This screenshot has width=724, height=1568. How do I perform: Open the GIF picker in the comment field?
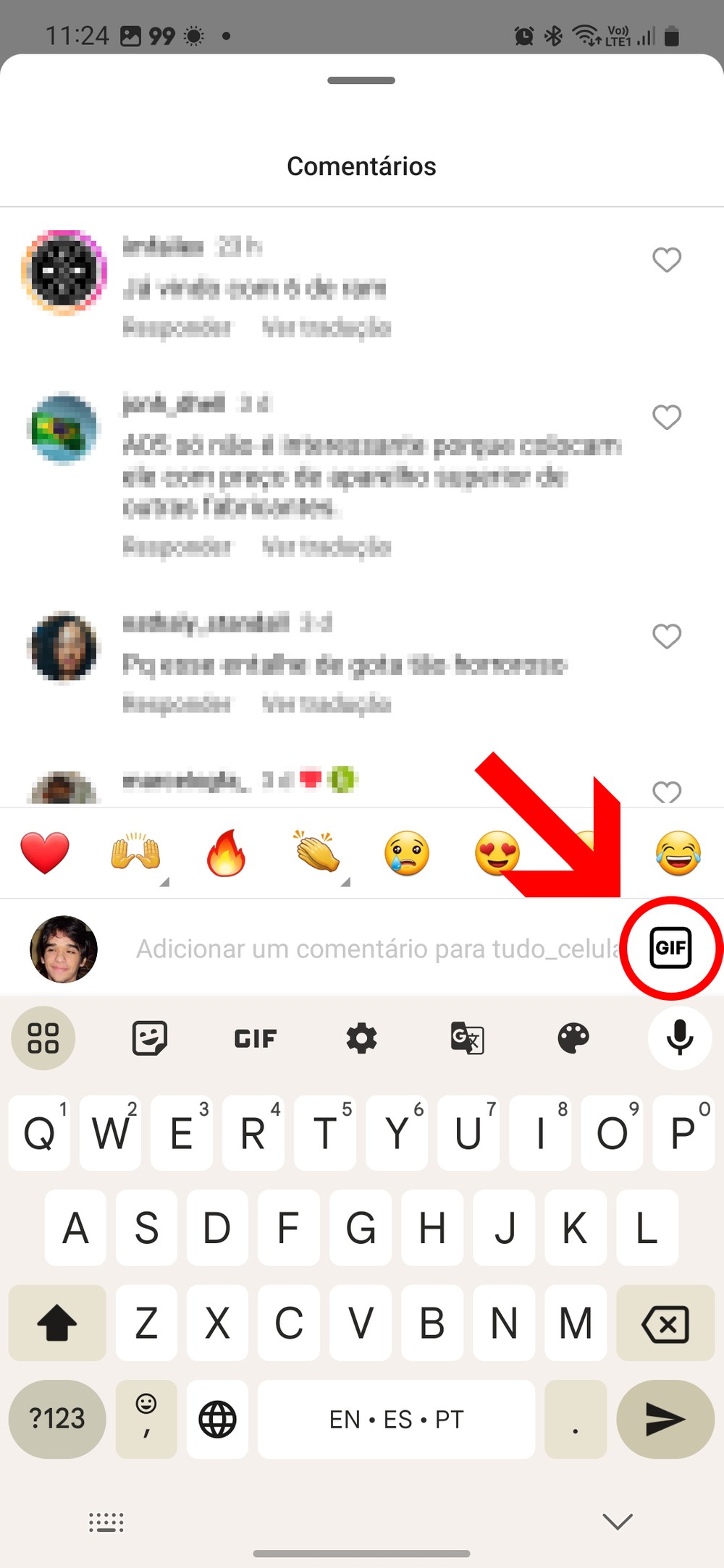click(670, 947)
